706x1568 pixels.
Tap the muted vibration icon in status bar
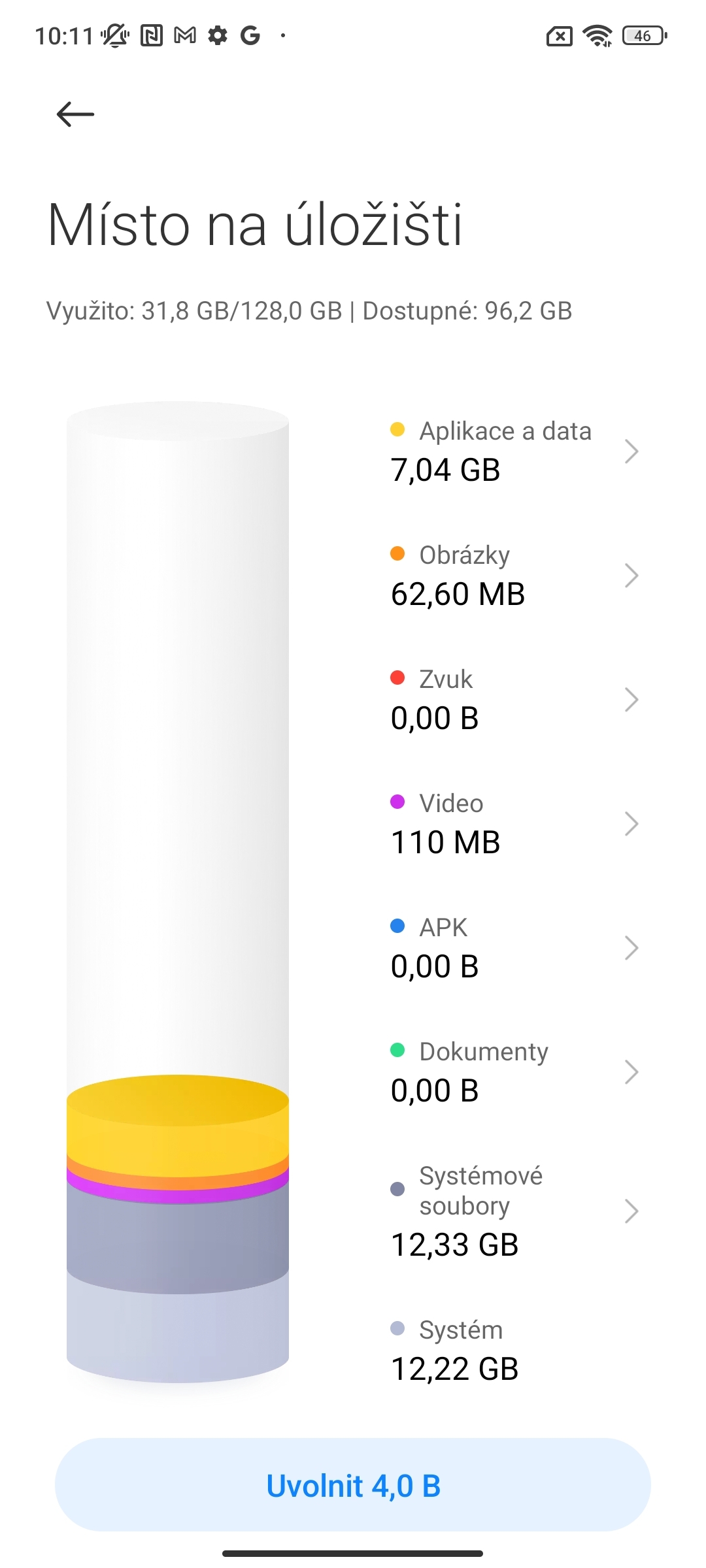(x=114, y=35)
